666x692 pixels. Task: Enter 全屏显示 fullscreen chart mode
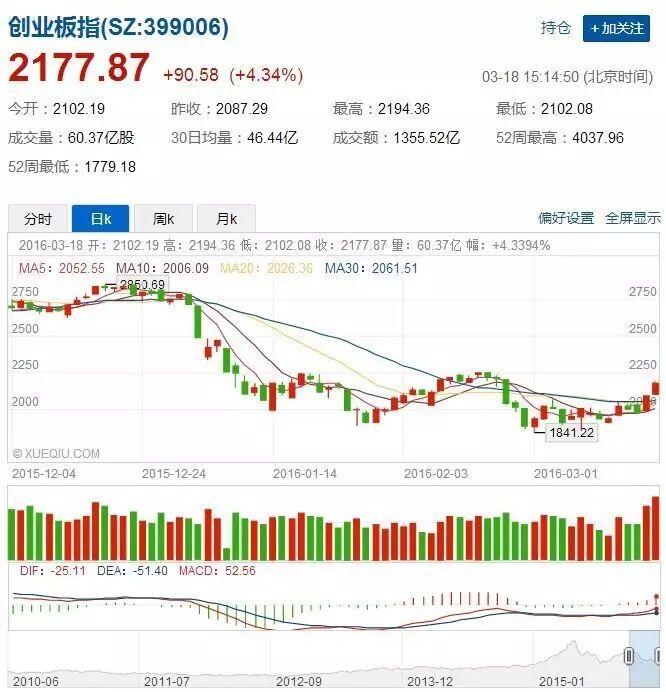(633, 218)
